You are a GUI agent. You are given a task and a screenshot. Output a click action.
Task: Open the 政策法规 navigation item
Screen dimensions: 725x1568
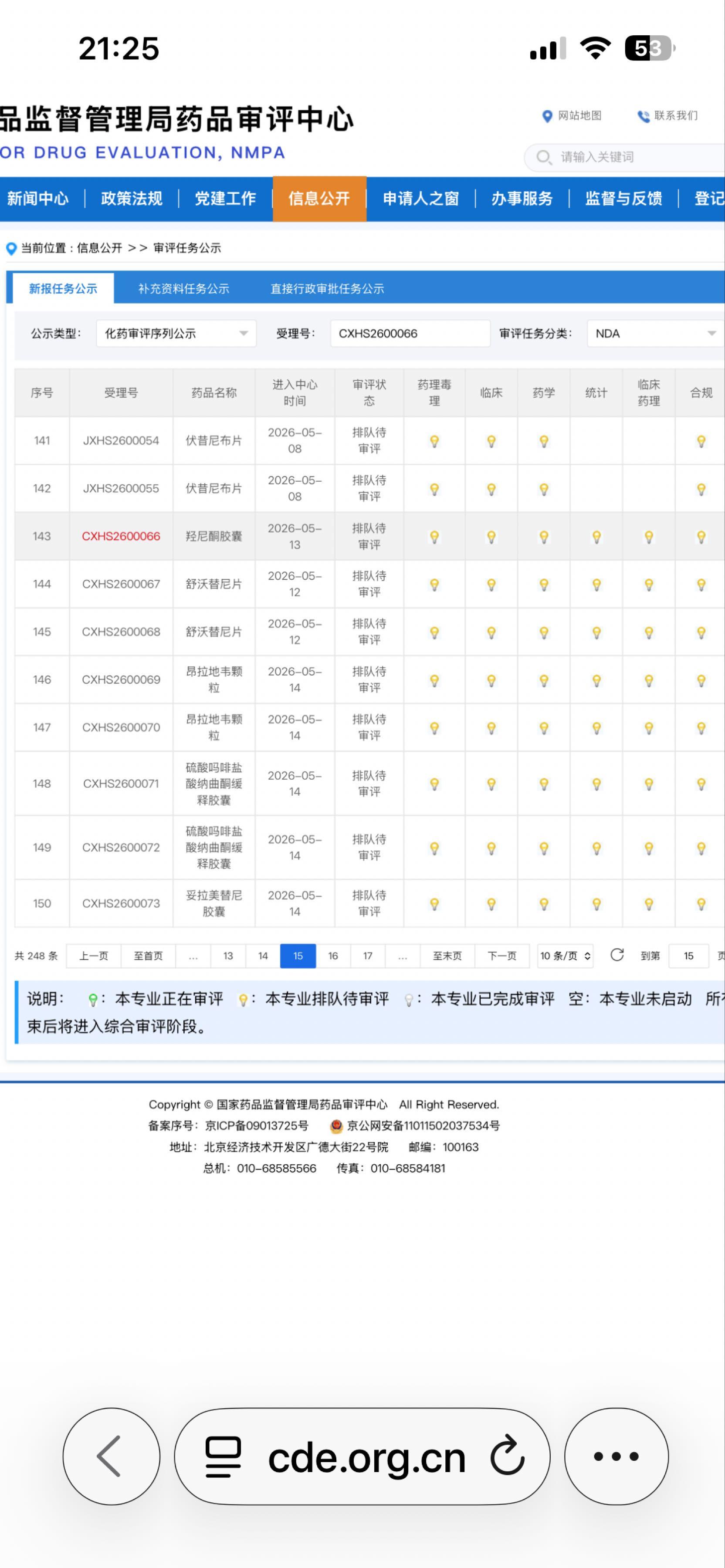(x=132, y=199)
